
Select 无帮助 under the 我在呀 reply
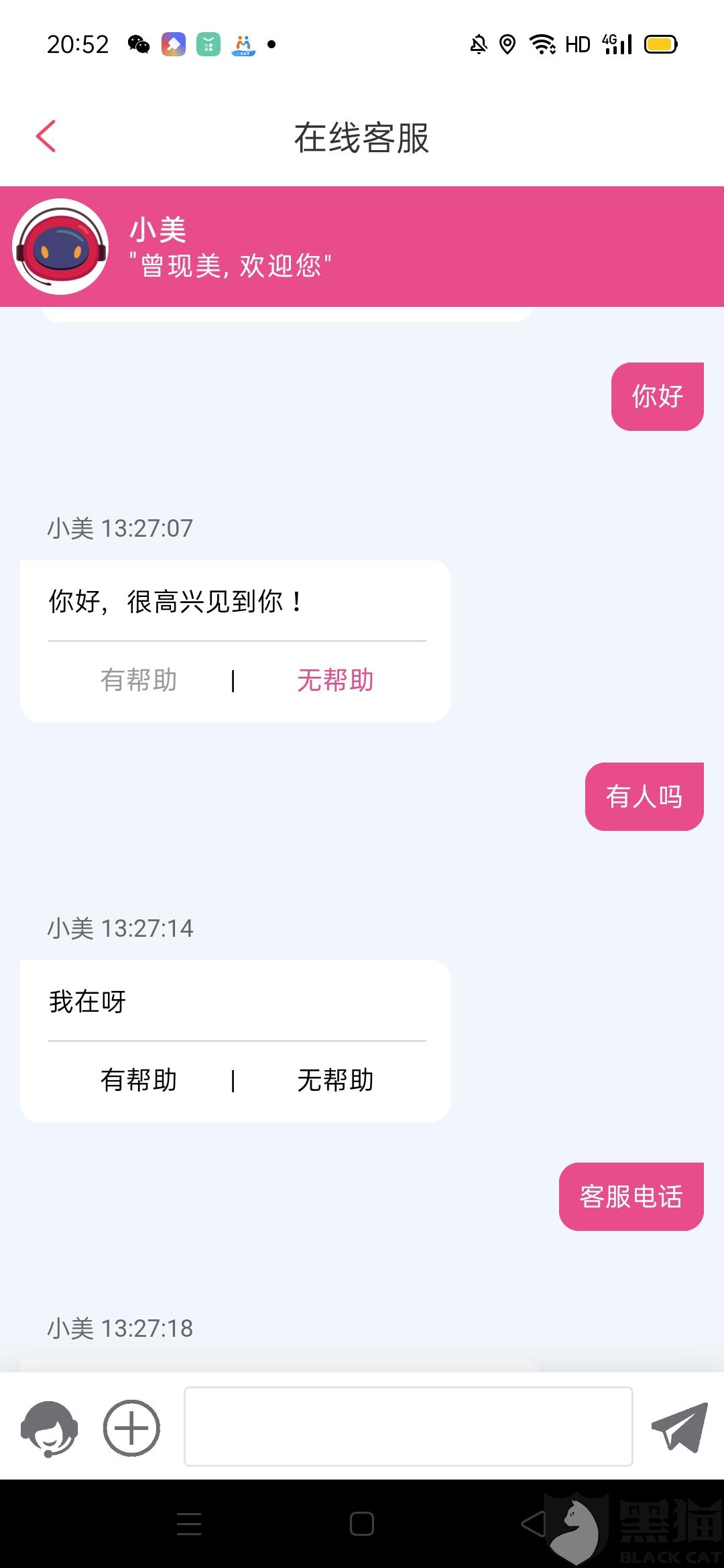tap(335, 1080)
